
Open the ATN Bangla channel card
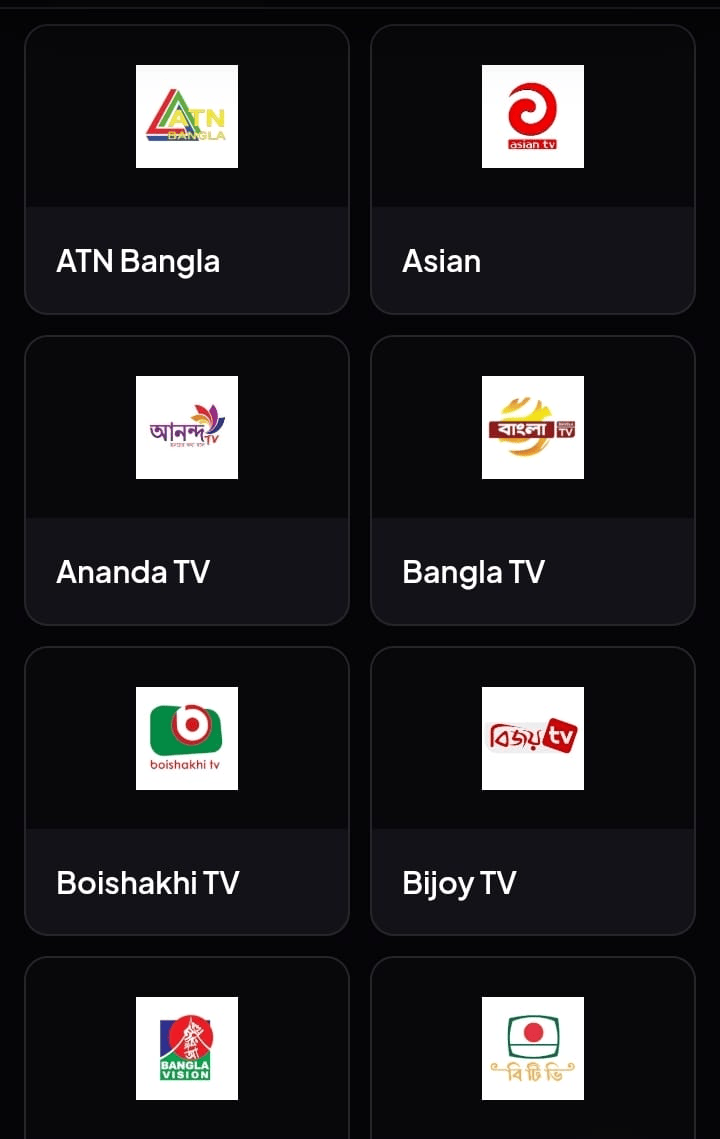[x=186, y=168]
